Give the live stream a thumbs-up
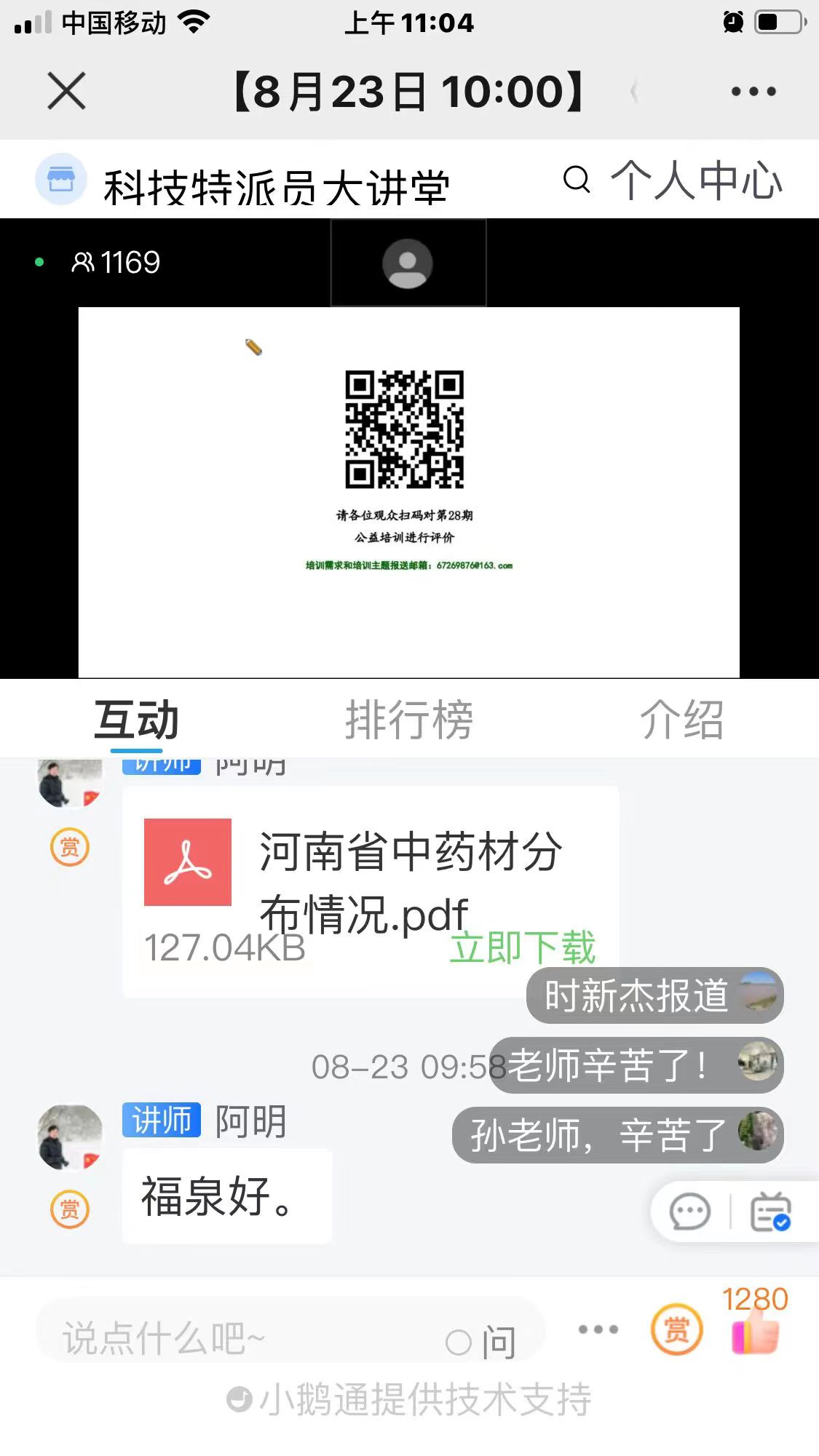The image size is (819, 1456). (756, 1333)
